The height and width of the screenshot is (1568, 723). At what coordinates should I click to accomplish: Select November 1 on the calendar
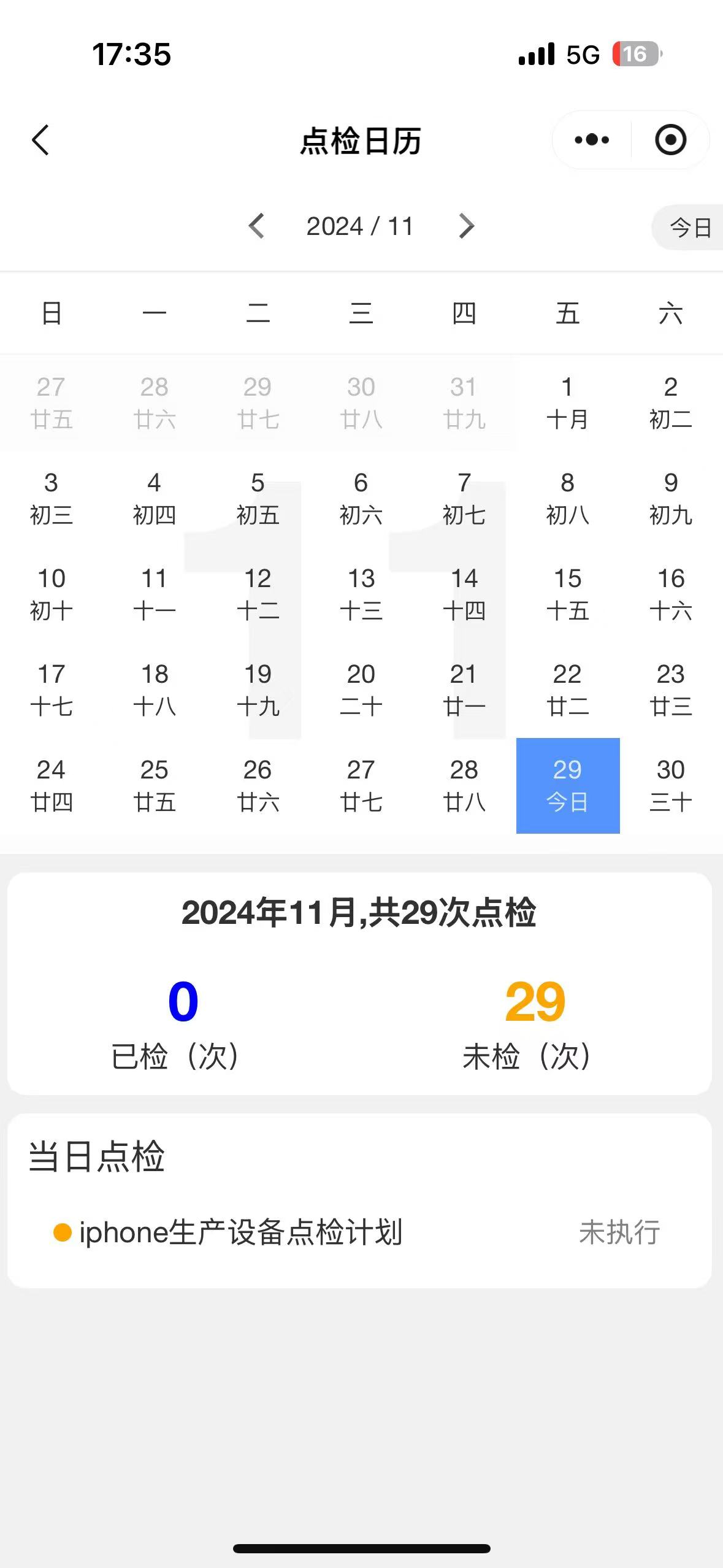[567, 402]
